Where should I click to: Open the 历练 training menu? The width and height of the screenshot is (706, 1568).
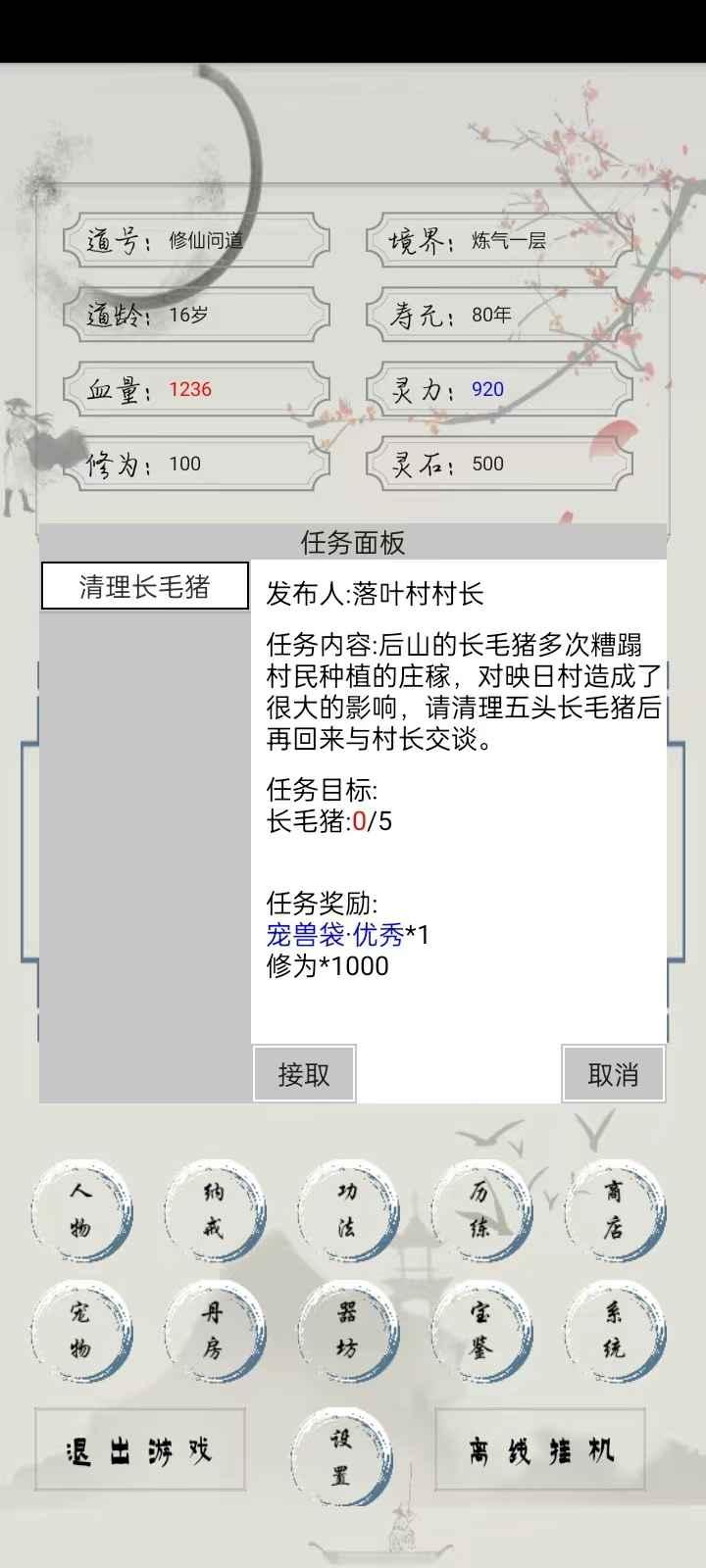tap(479, 1209)
